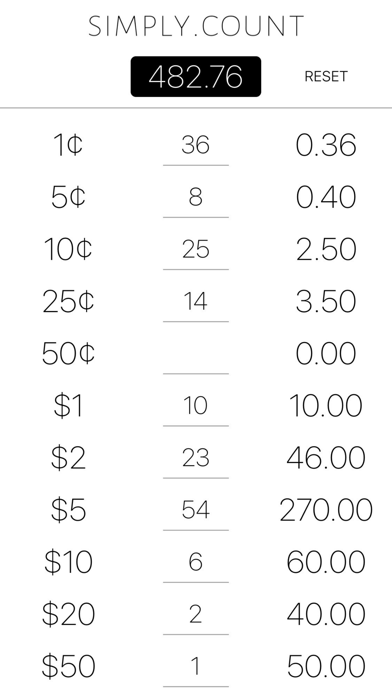Screen dimensions: 392x696
Task: Change the 10¢ quantity of 25
Action: 196,249
